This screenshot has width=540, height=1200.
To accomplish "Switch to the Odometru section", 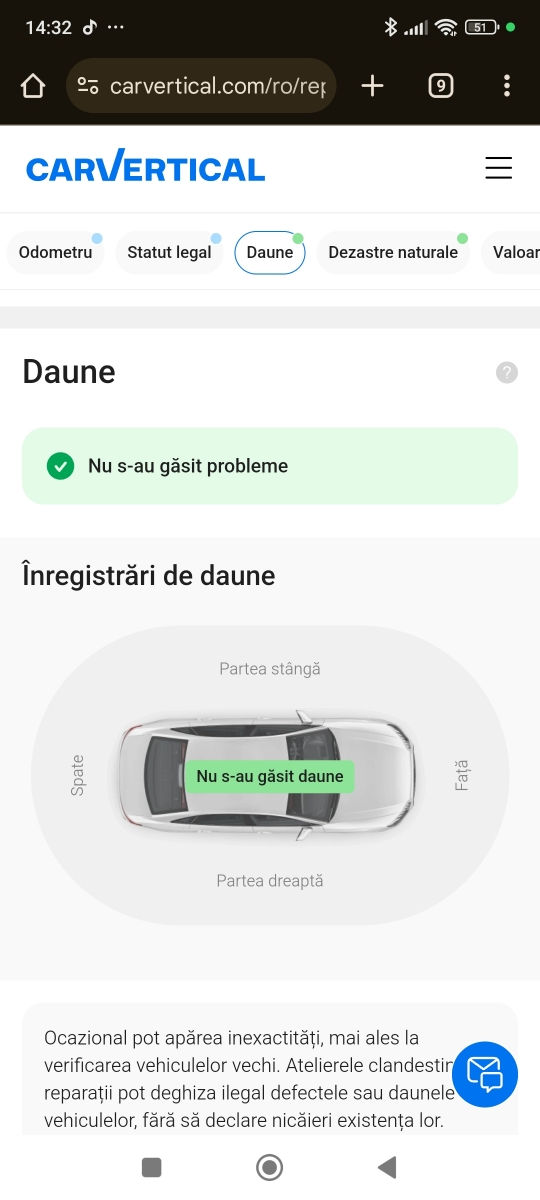I will pos(55,252).
